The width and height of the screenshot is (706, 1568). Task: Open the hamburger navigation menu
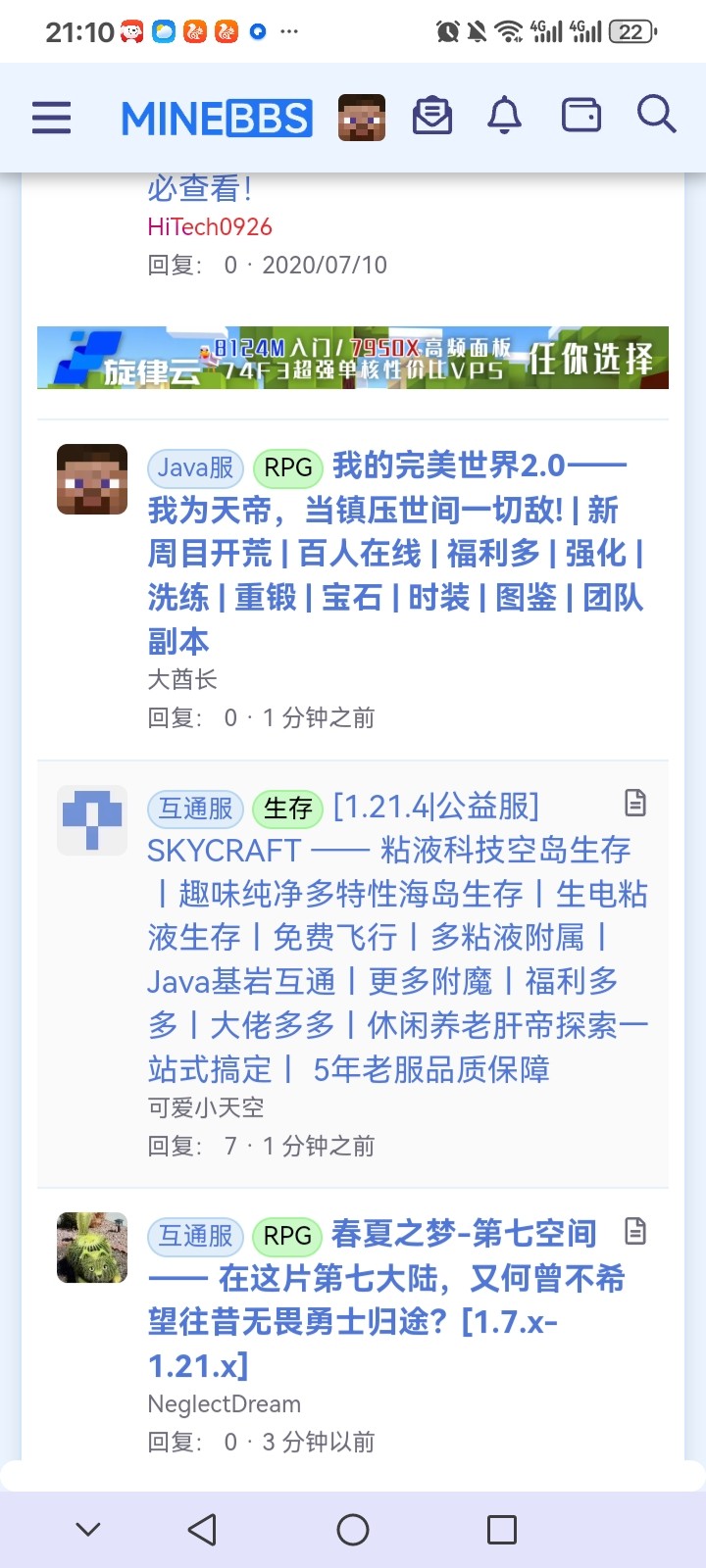pos(51,118)
